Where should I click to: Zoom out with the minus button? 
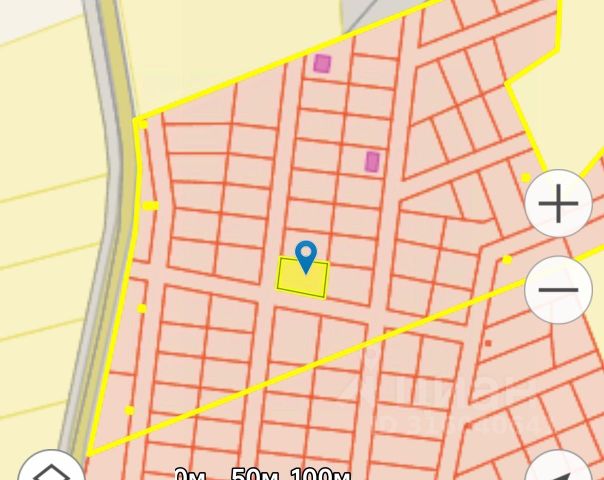(558, 290)
